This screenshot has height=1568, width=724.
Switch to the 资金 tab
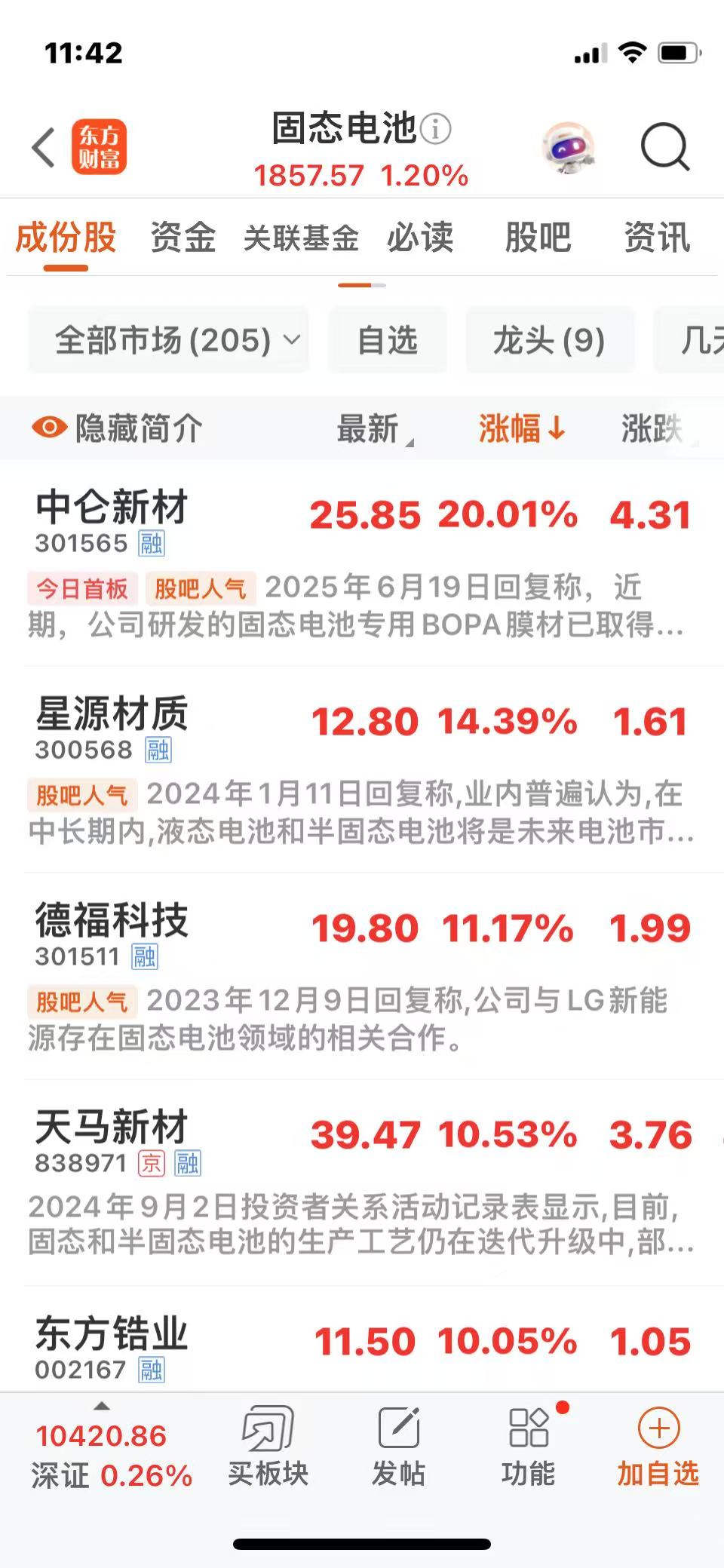click(183, 238)
